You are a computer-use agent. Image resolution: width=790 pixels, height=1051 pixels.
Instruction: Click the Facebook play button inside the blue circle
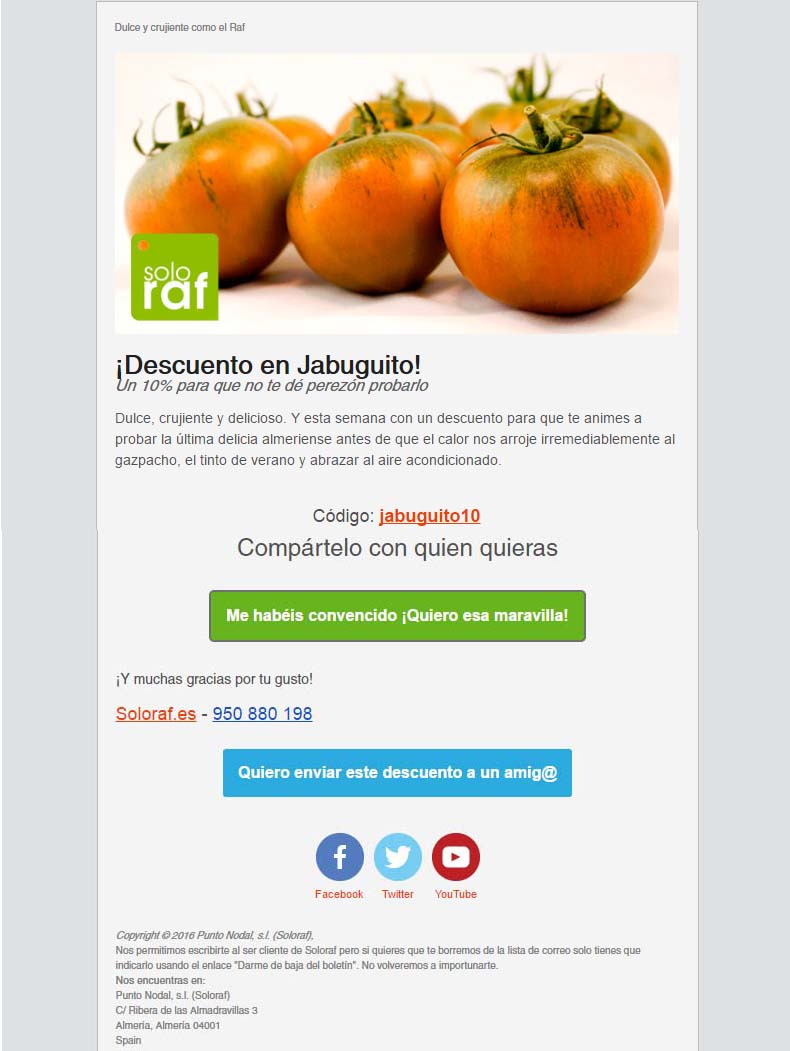click(339, 856)
